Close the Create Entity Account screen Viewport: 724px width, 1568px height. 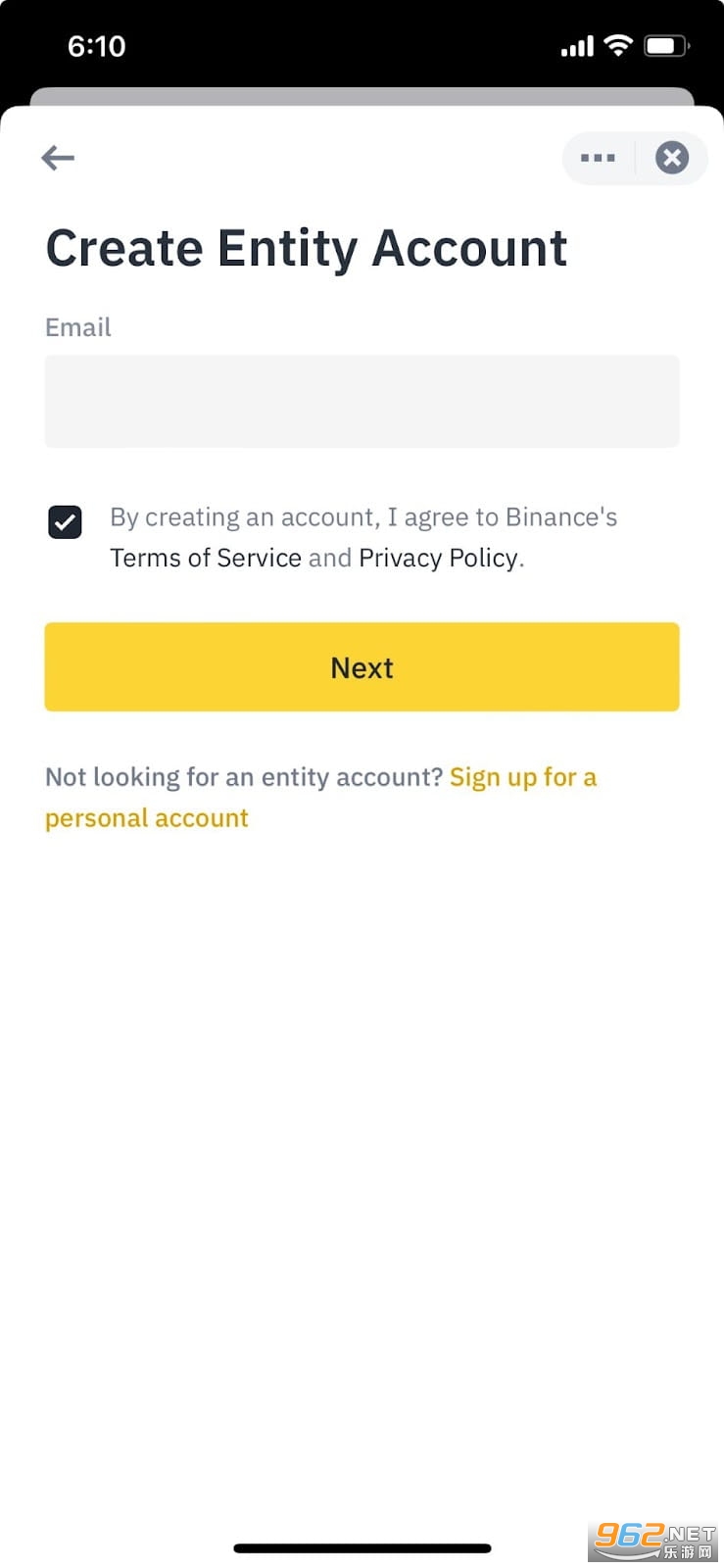pyautogui.click(x=672, y=158)
